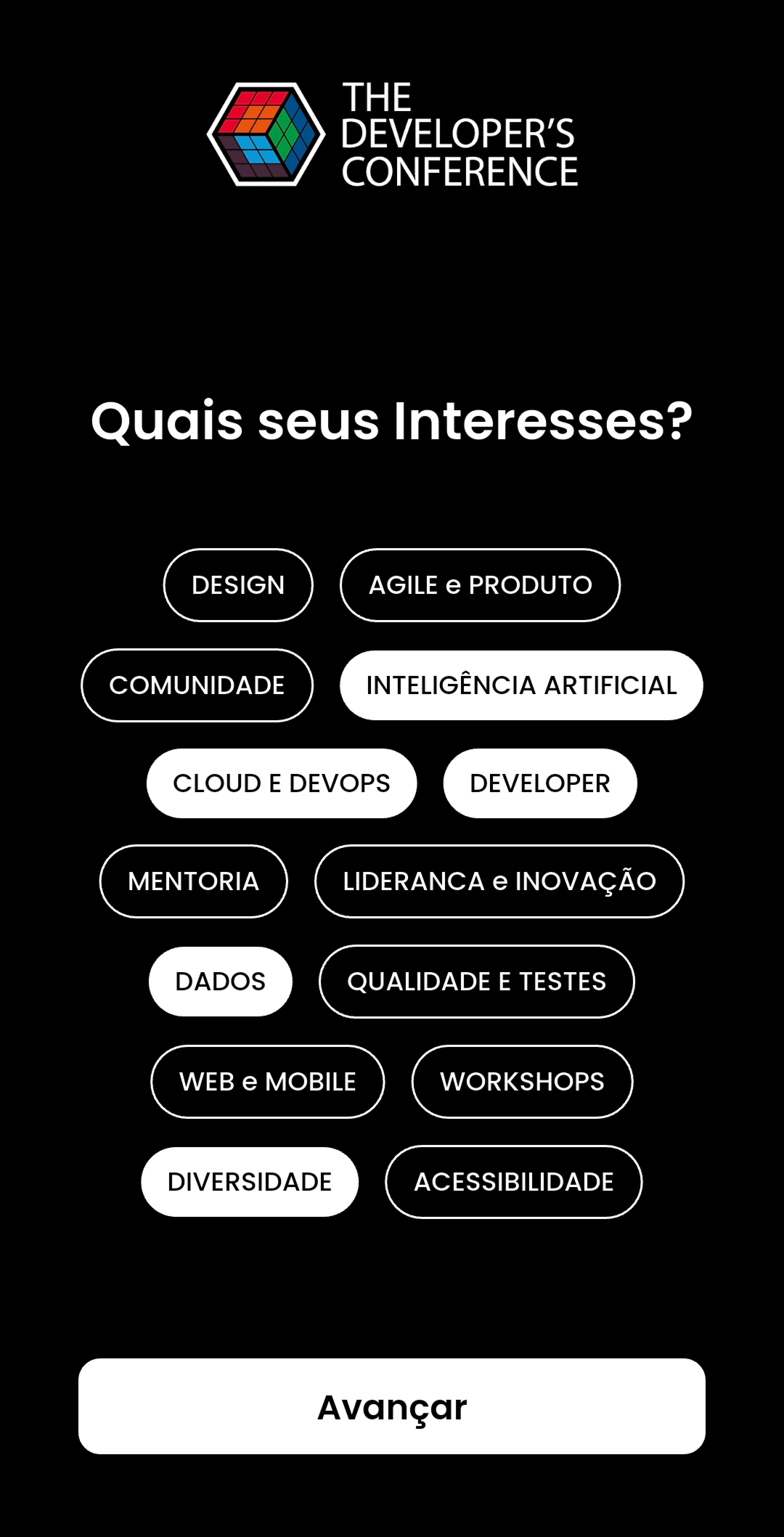
Task: Unselect the CLOUD E DEVOPS chip
Action: click(x=282, y=783)
